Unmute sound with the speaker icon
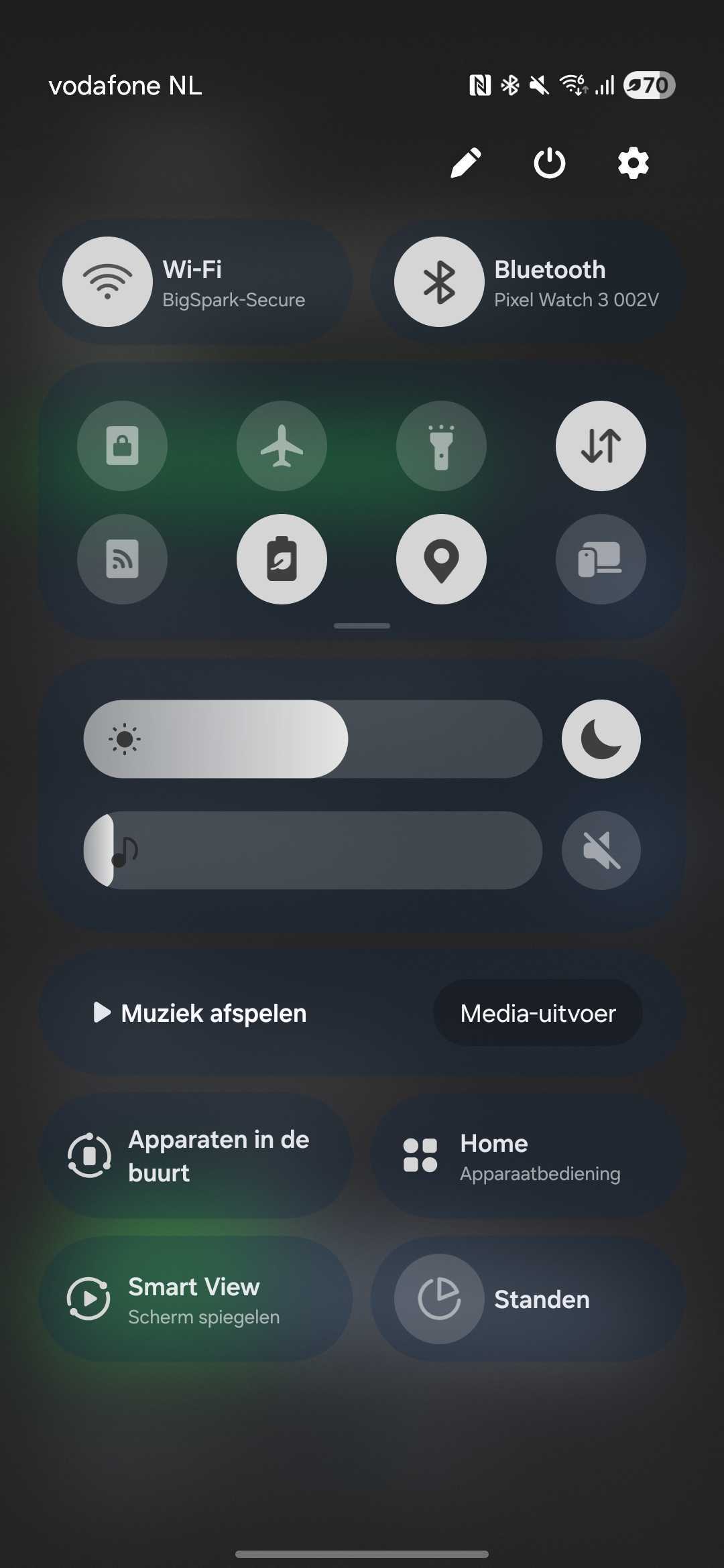Image resolution: width=724 pixels, height=1568 pixels. pos(601,850)
